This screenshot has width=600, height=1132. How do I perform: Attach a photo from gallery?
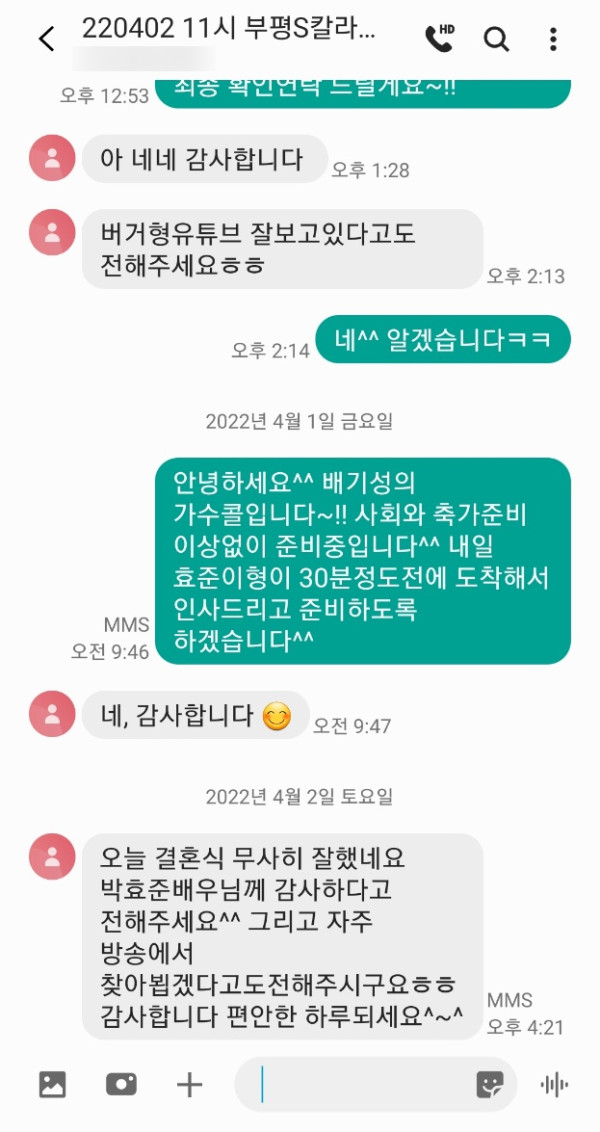(x=52, y=1085)
